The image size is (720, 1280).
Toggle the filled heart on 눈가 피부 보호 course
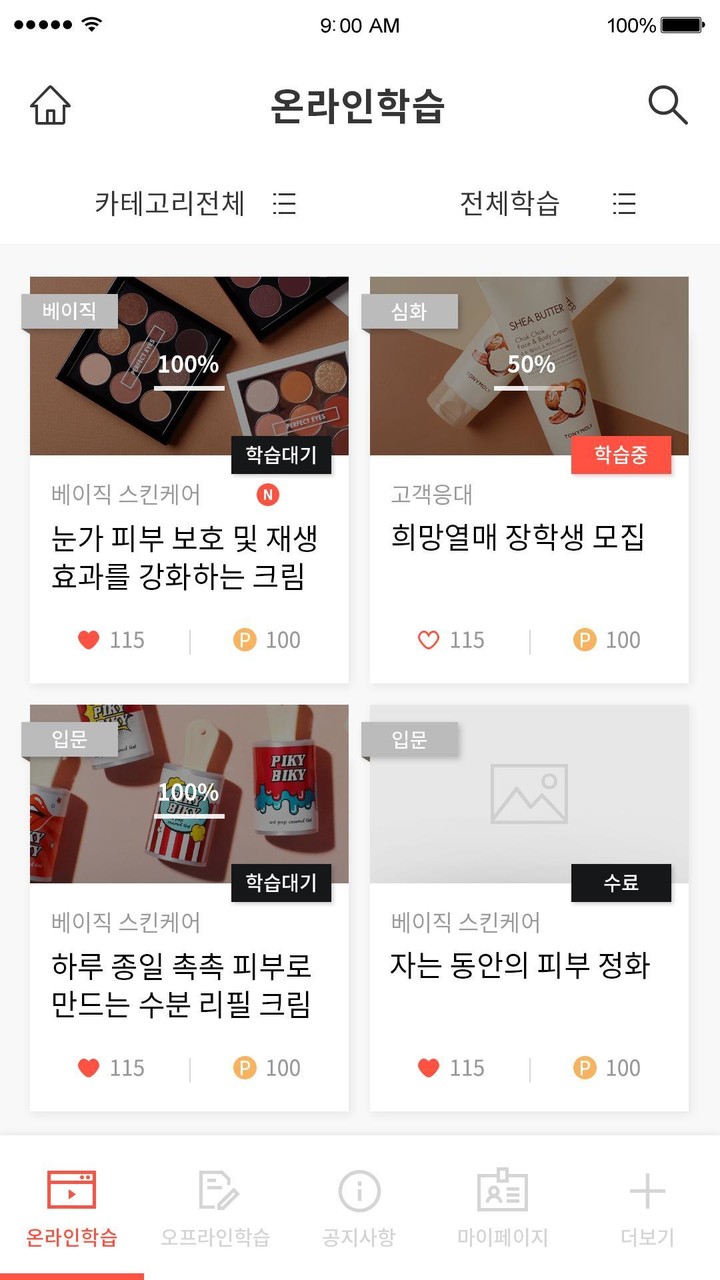coord(90,639)
